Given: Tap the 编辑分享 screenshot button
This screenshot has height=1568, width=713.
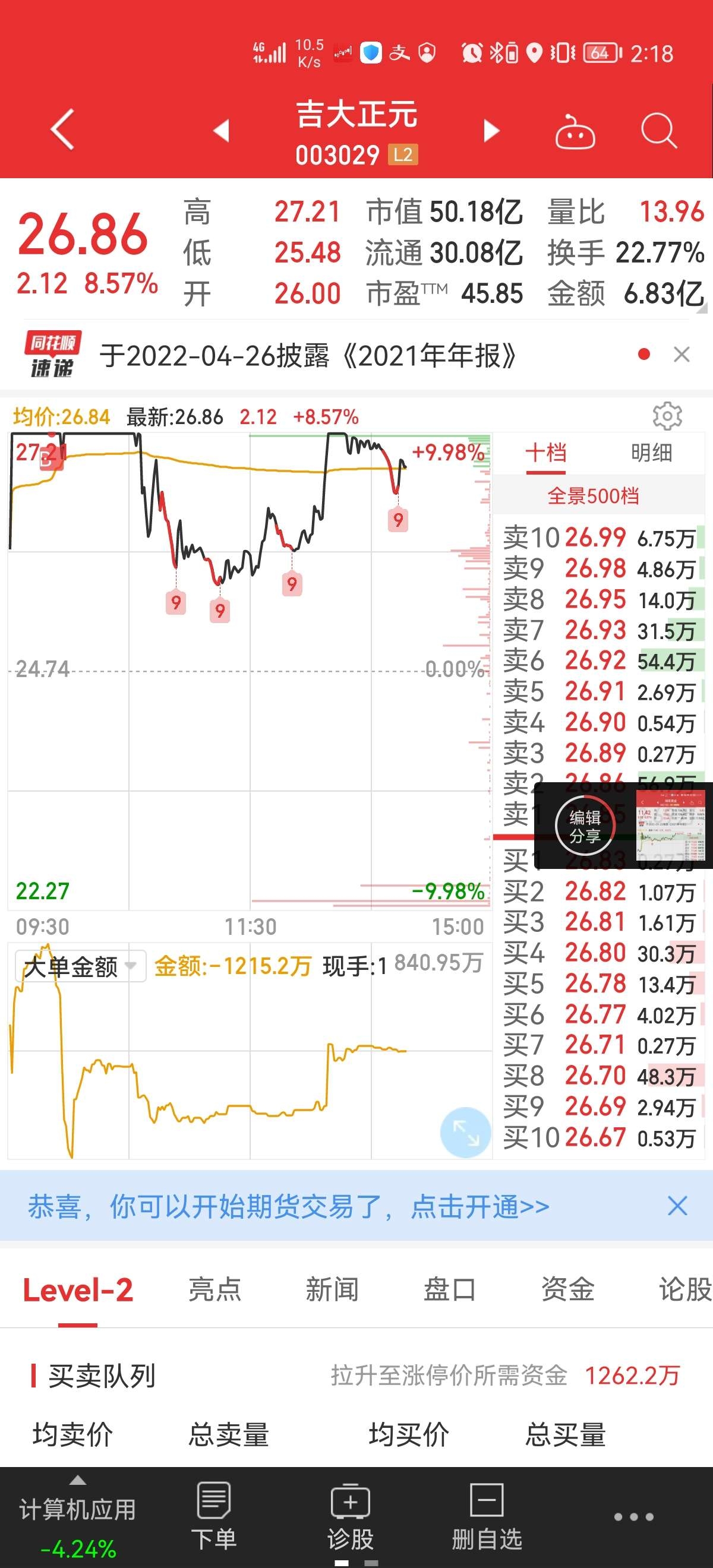Looking at the screenshot, I should 585,826.
